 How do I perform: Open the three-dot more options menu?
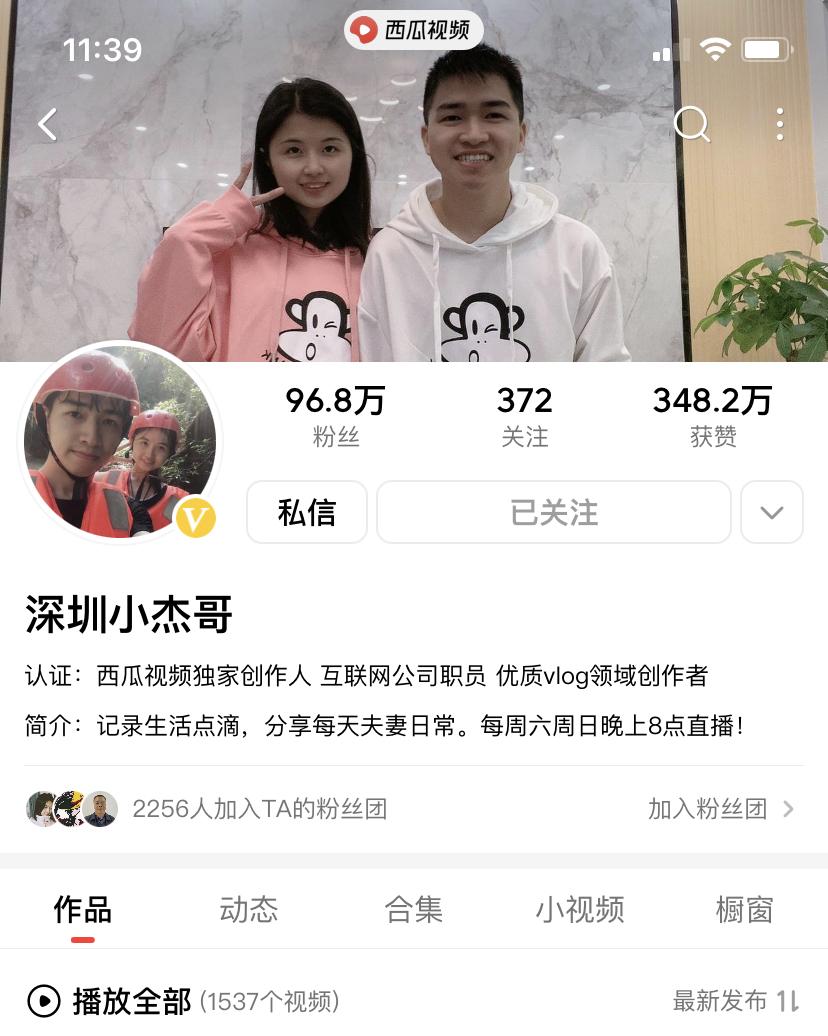[779, 123]
